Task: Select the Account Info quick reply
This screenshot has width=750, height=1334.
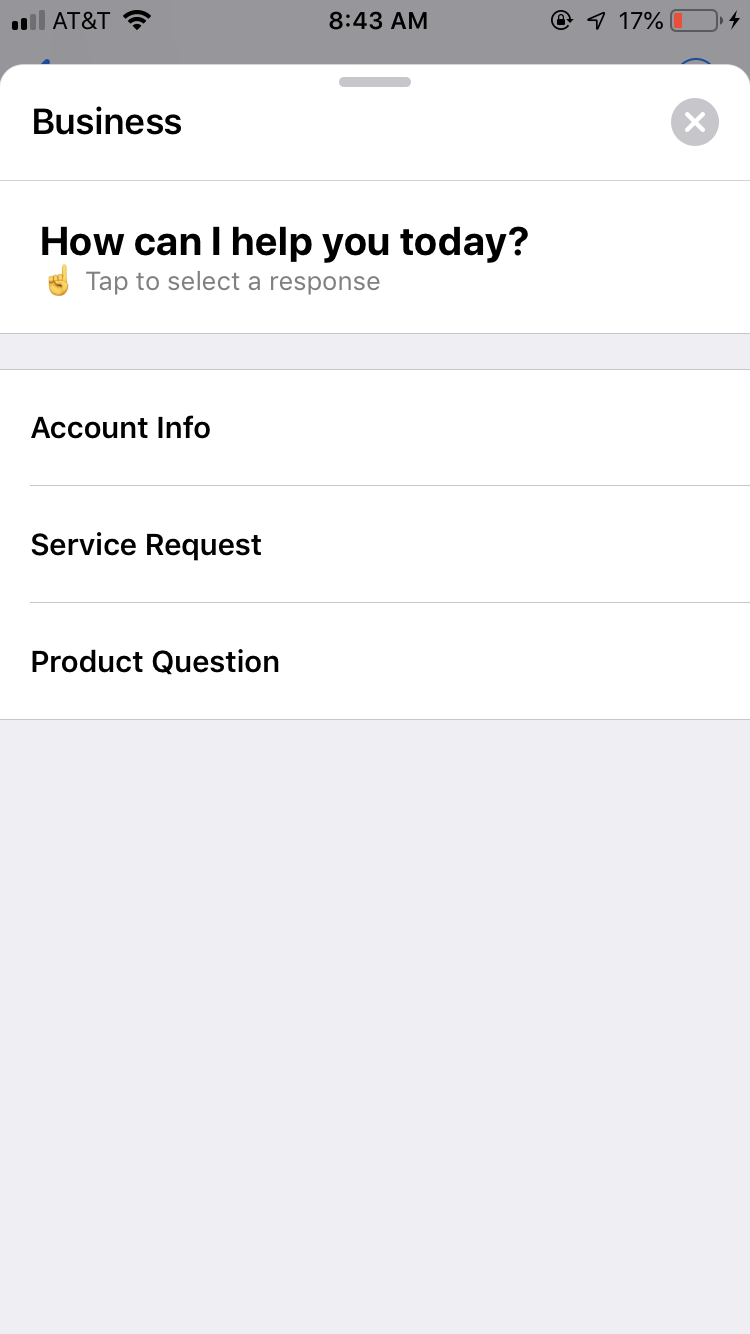Action: 120,427
